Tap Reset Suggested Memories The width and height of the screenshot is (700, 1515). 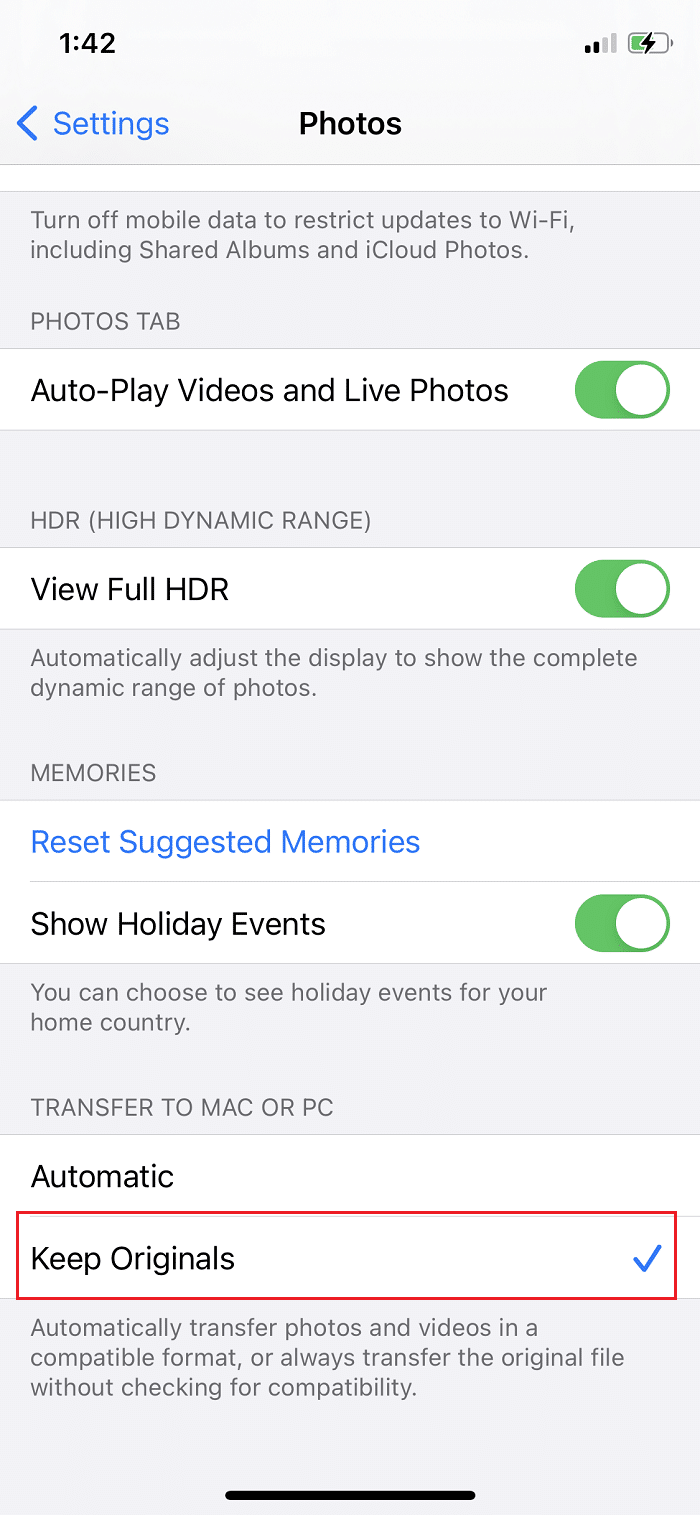click(x=225, y=842)
